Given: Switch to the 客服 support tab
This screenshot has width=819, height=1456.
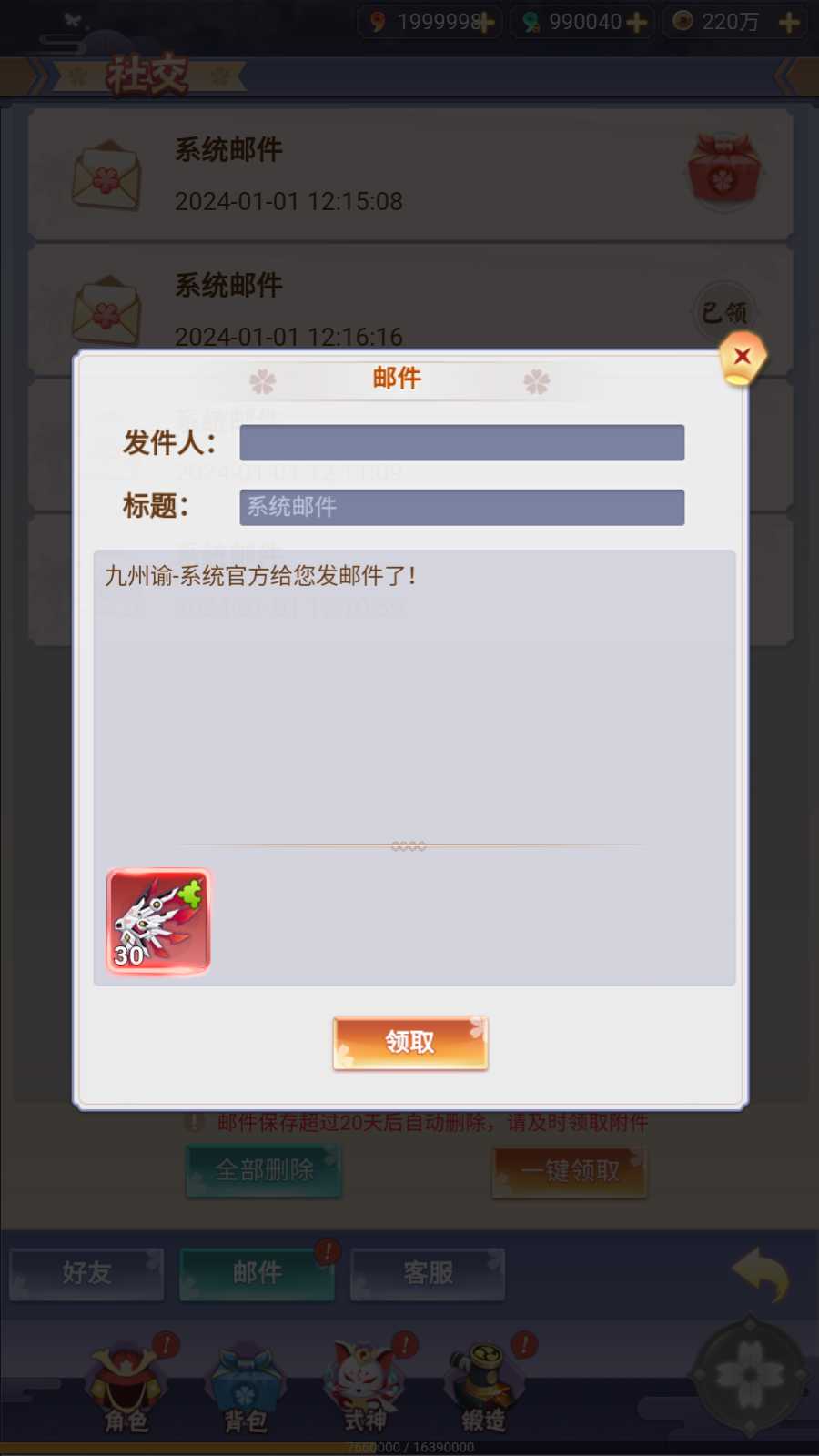Looking at the screenshot, I should click(x=428, y=1273).
